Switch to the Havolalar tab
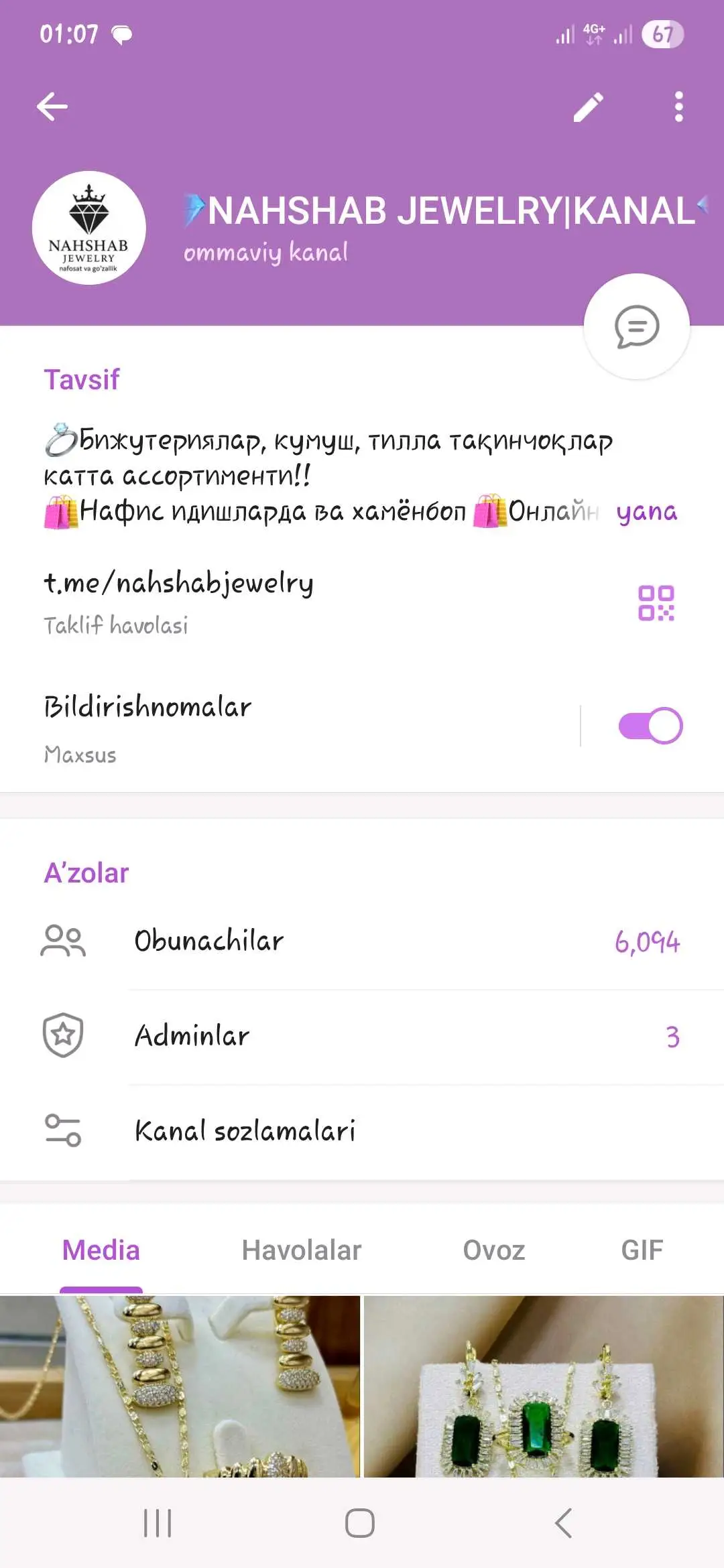 pyautogui.click(x=302, y=1250)
